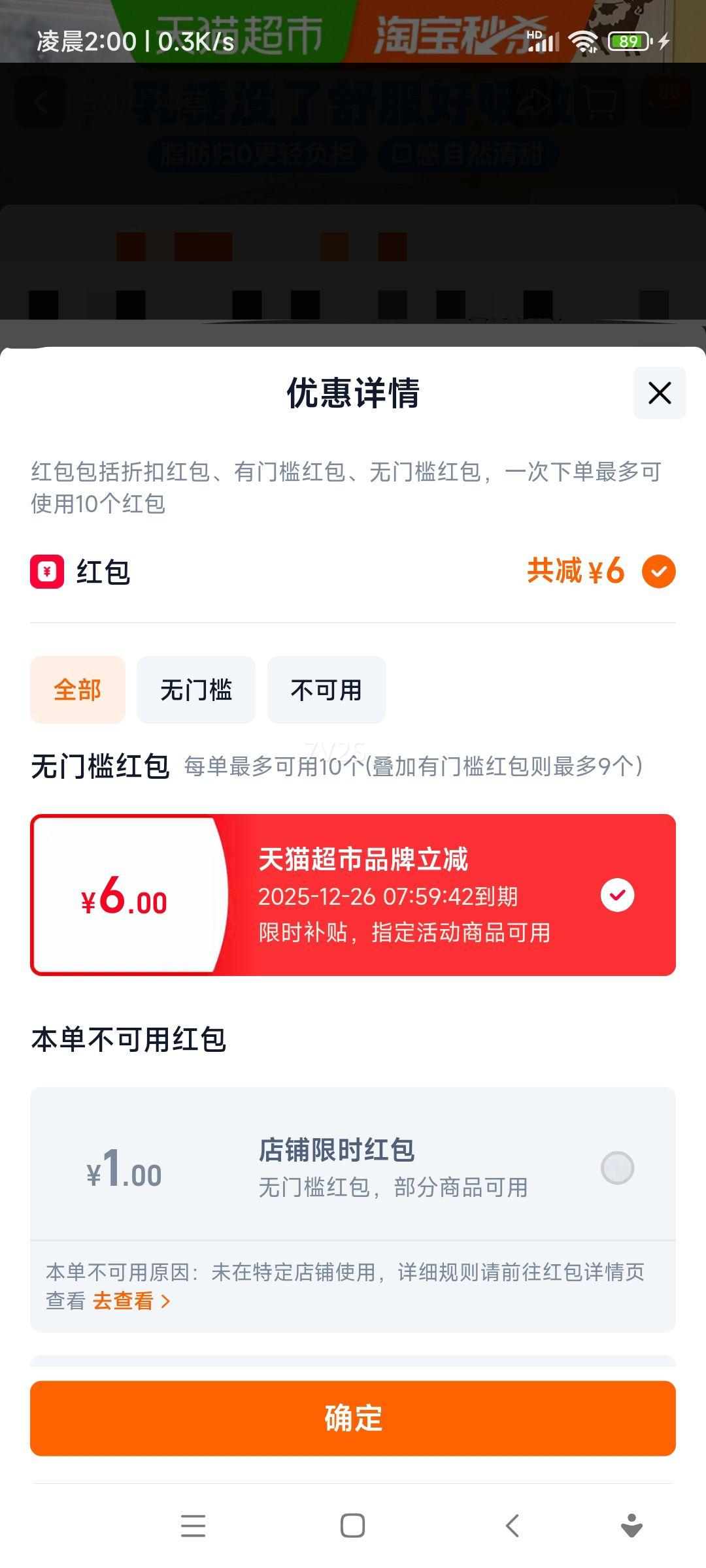Tap the home circle in the navigation bar
This screenshot has width=706, height=1568.
pyautogui.click(x=353, y=1527)
